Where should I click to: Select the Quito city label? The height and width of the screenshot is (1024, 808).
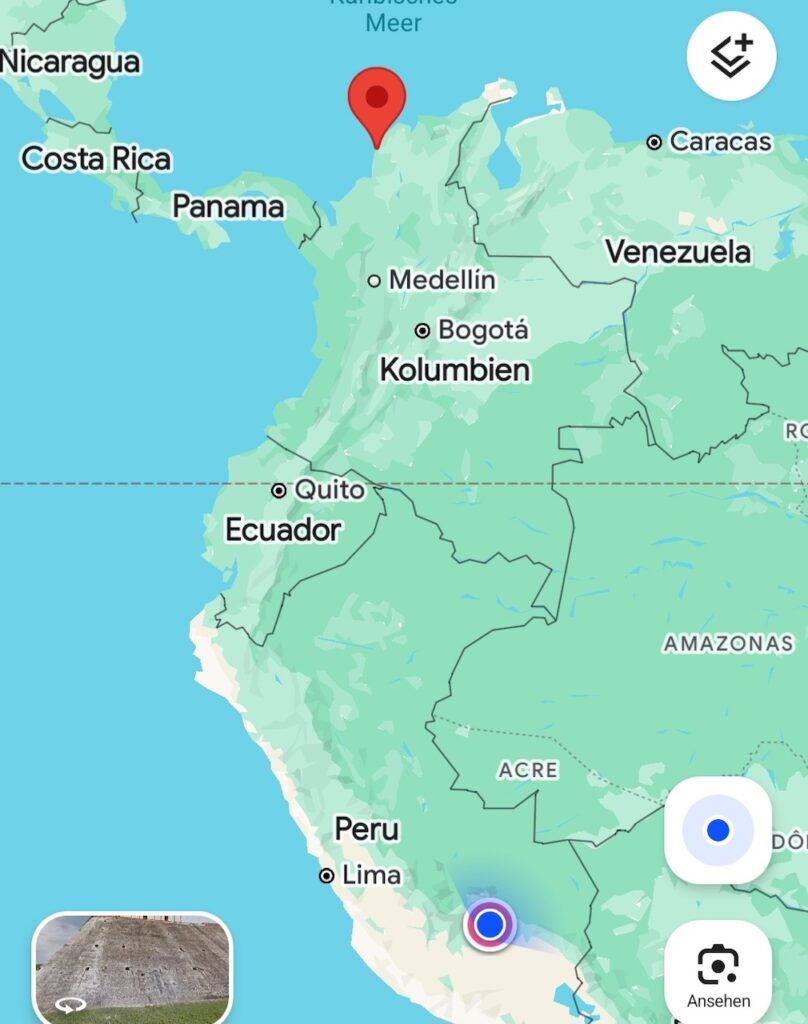pyautogui.click(x=320, y=490)
